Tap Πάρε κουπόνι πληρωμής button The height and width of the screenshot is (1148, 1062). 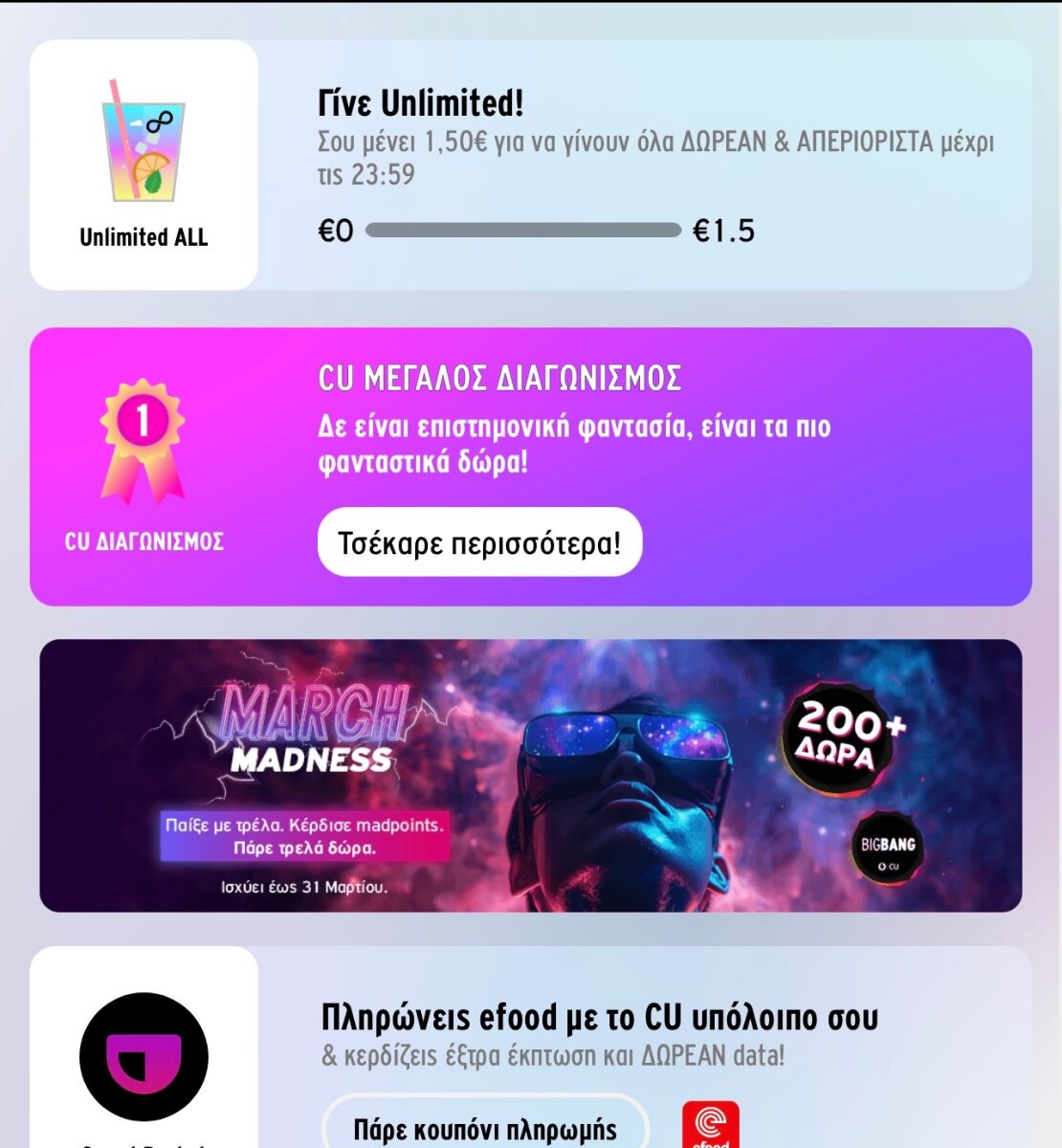click(485, 1127)
